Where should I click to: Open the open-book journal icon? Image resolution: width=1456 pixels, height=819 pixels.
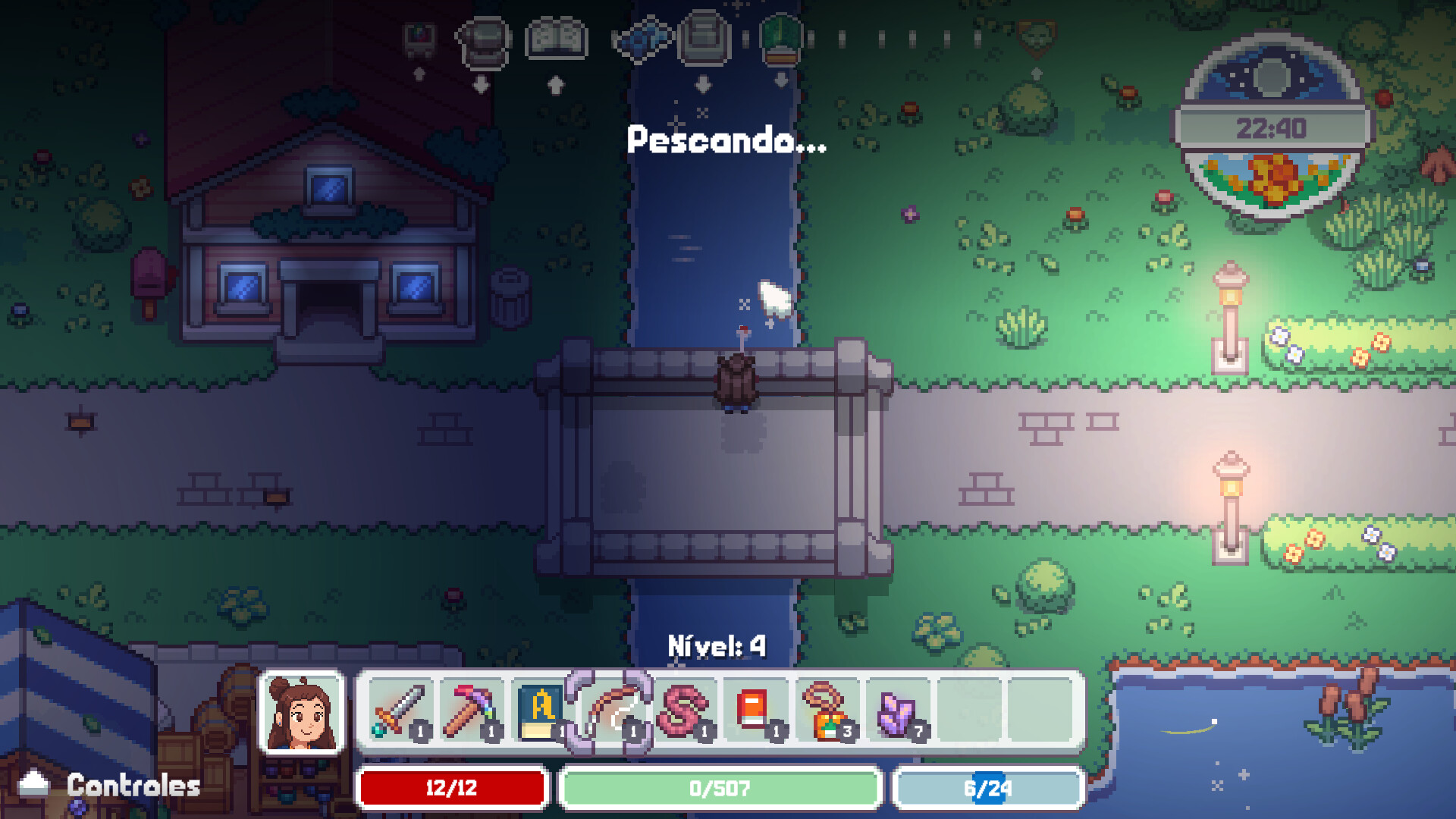[x=557, y=39]
